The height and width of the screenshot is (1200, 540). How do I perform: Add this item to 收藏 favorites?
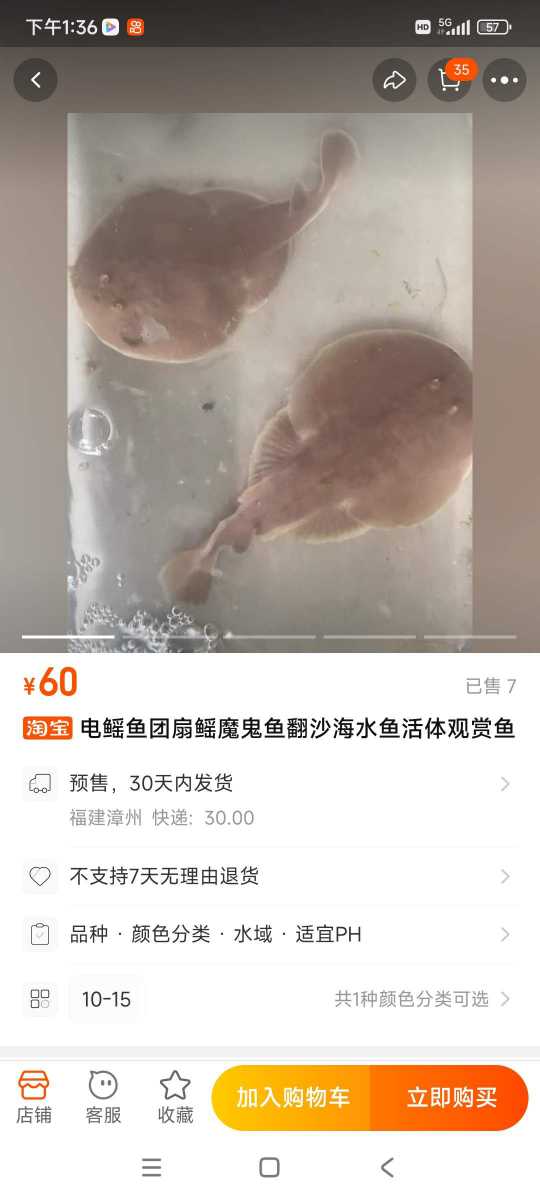pyautogui.click(x=175, y=1097)
